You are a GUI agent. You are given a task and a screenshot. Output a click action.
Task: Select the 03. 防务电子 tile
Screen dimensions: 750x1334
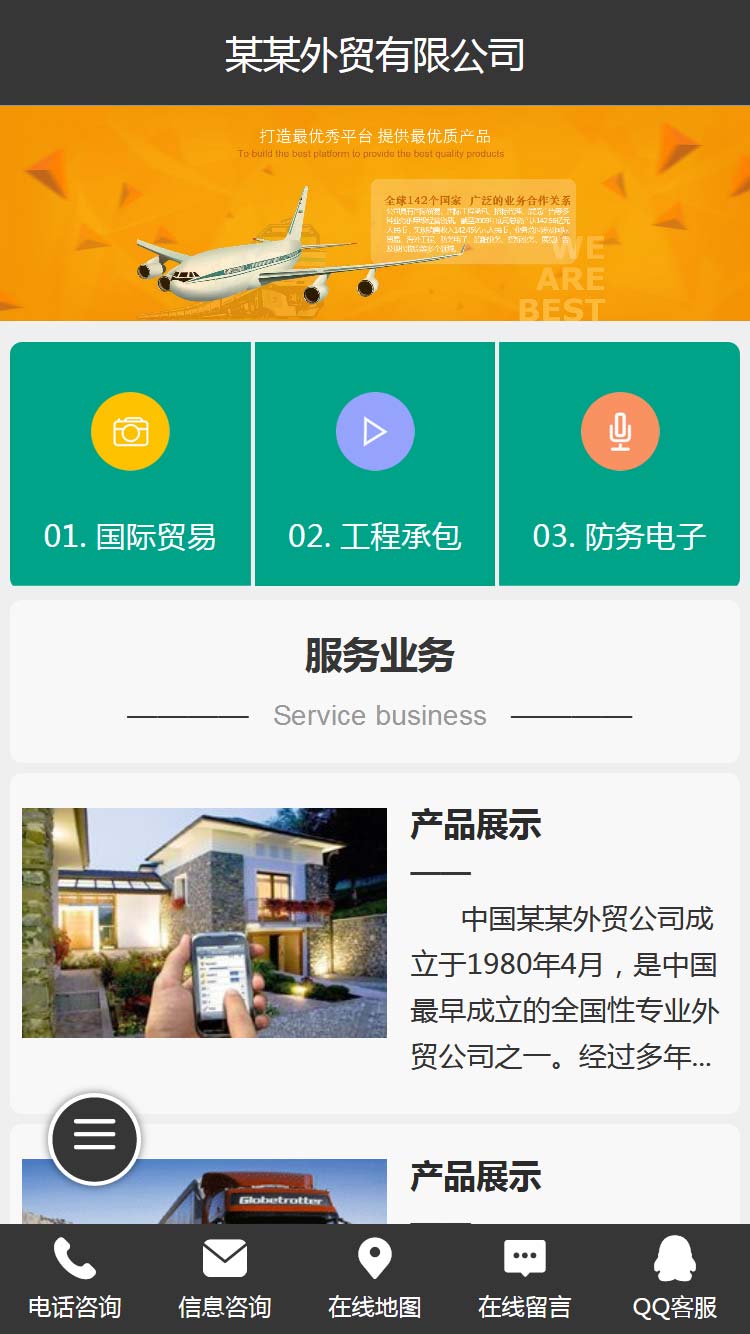click(x=619, y=464)
